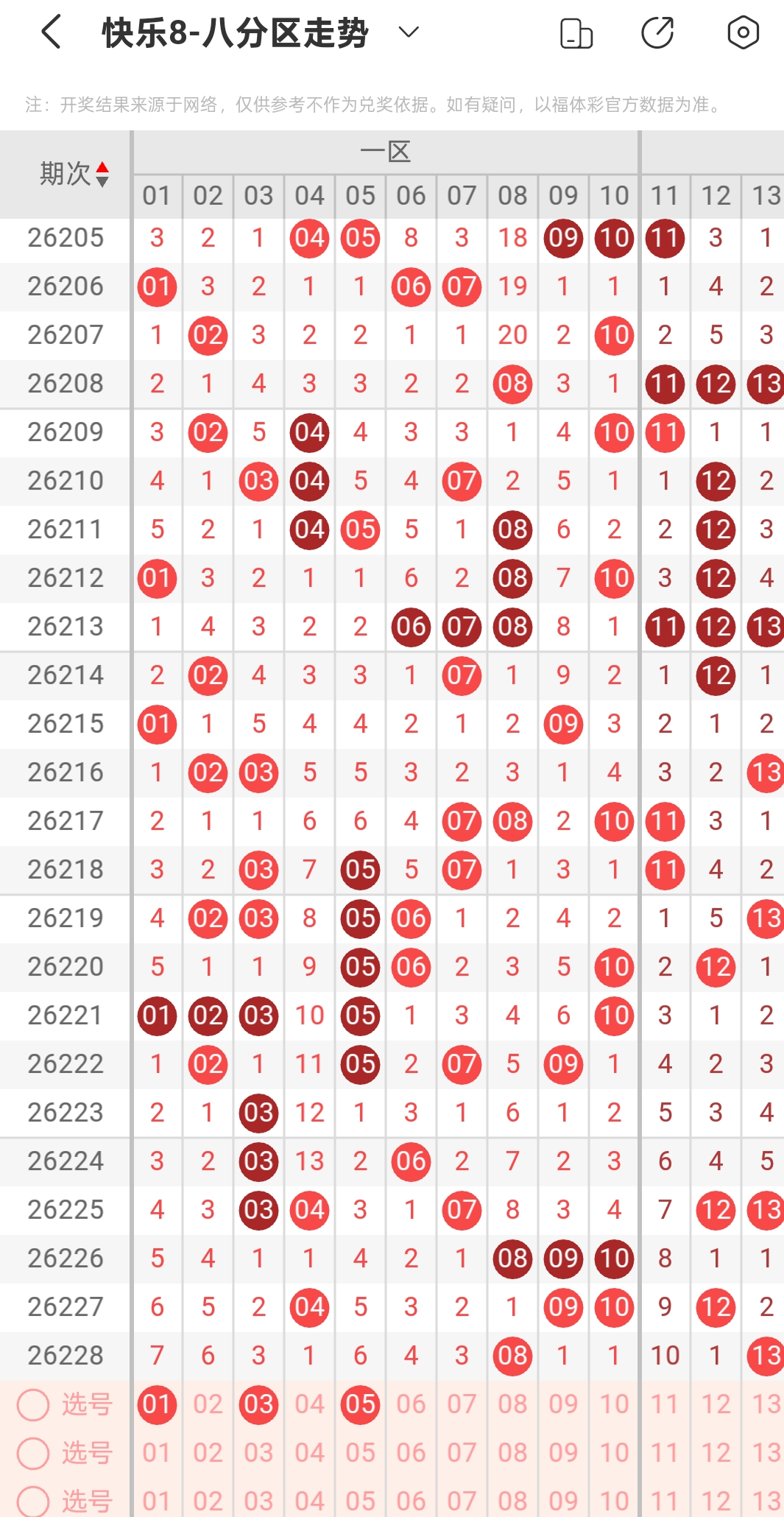The height and width of the screenshot is (1517, 784).
Task: Expand the 快乐8-八分区走势 title dropdown
Action: 409,32
